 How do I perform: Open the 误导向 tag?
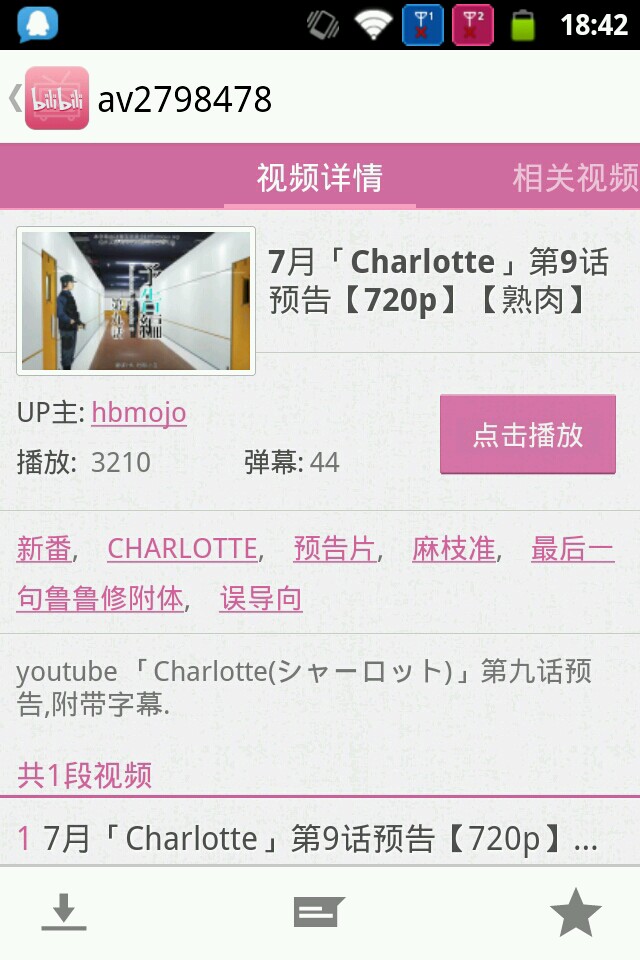[261, 599]
